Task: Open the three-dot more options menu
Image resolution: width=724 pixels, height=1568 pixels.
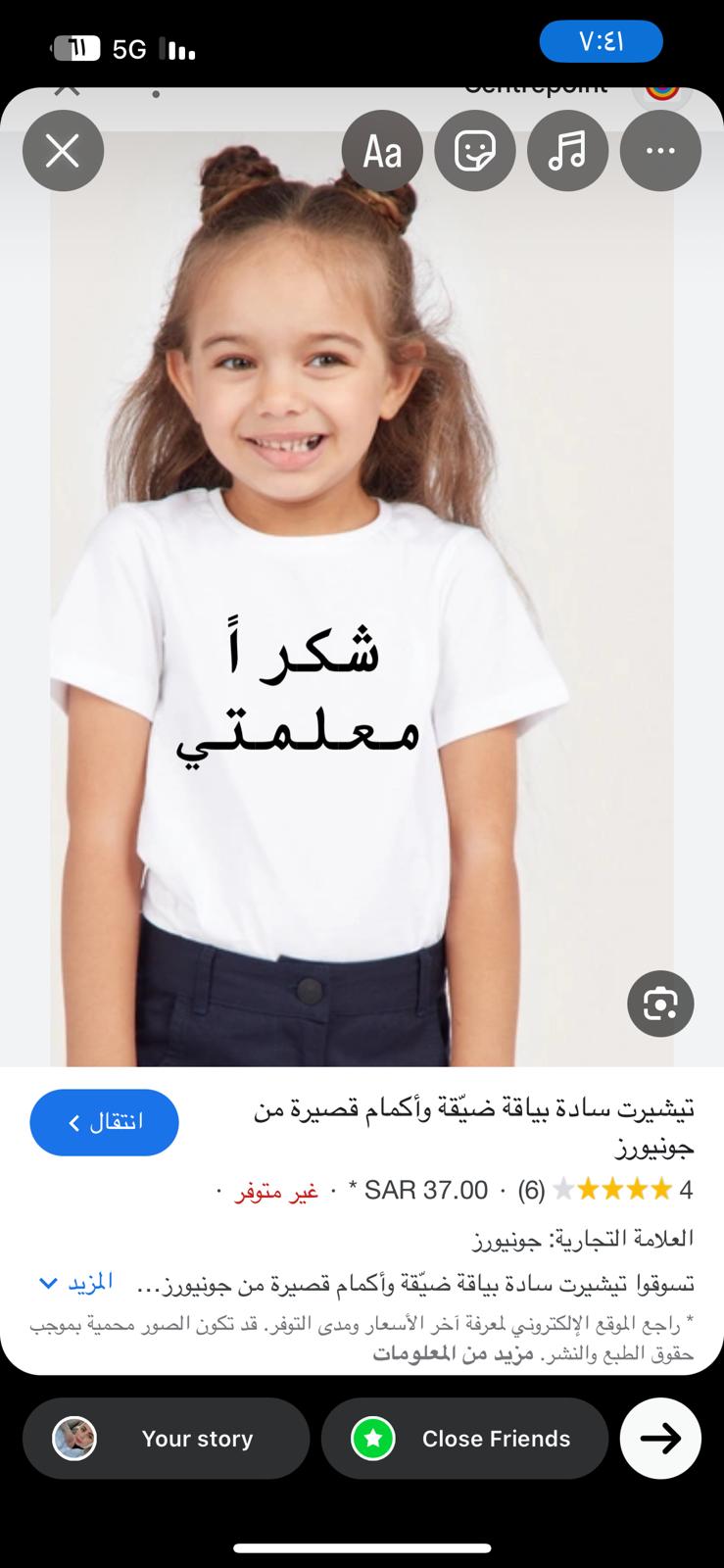Action: click(x=661, y=151)
